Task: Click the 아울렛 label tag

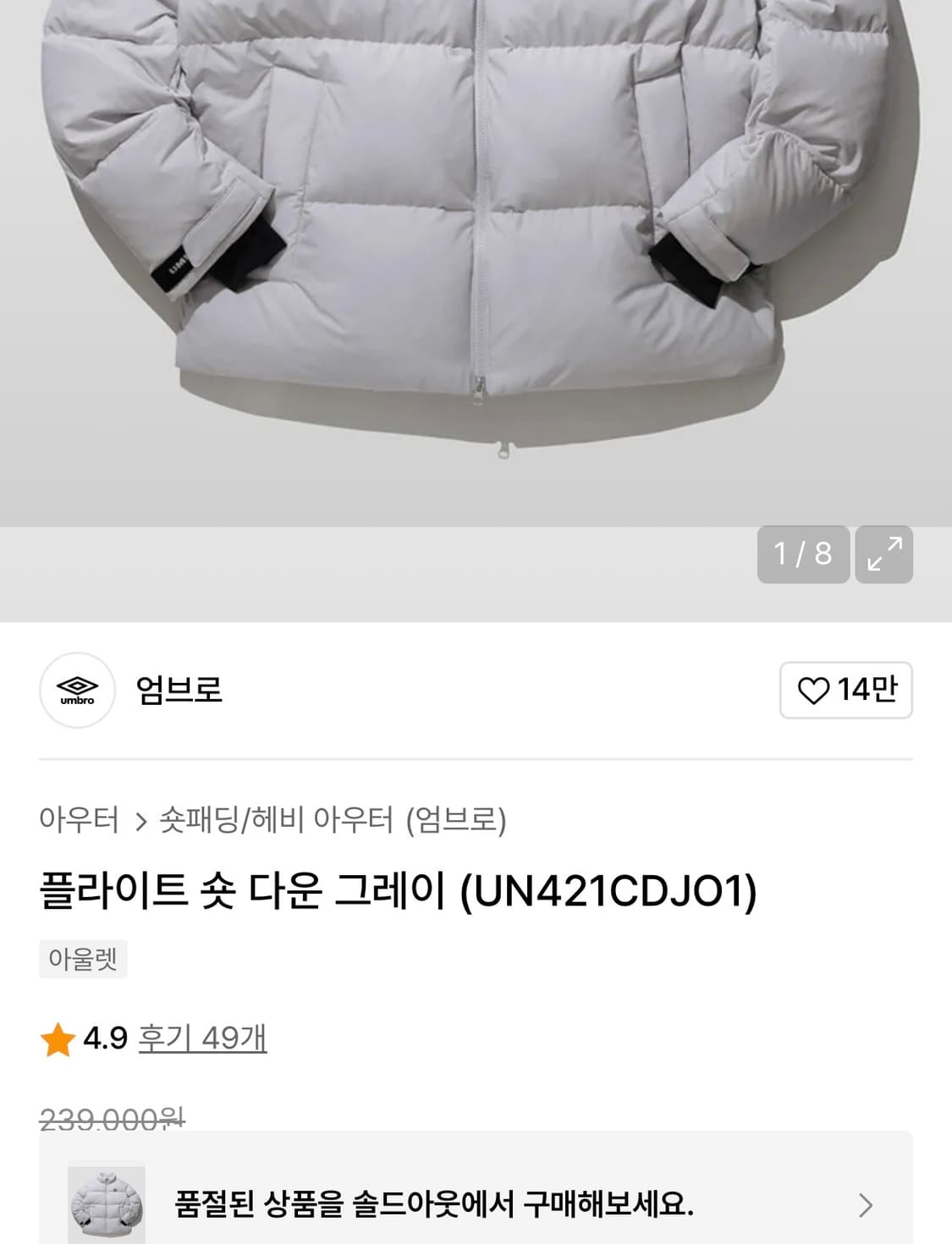Action: pos(83,959)
